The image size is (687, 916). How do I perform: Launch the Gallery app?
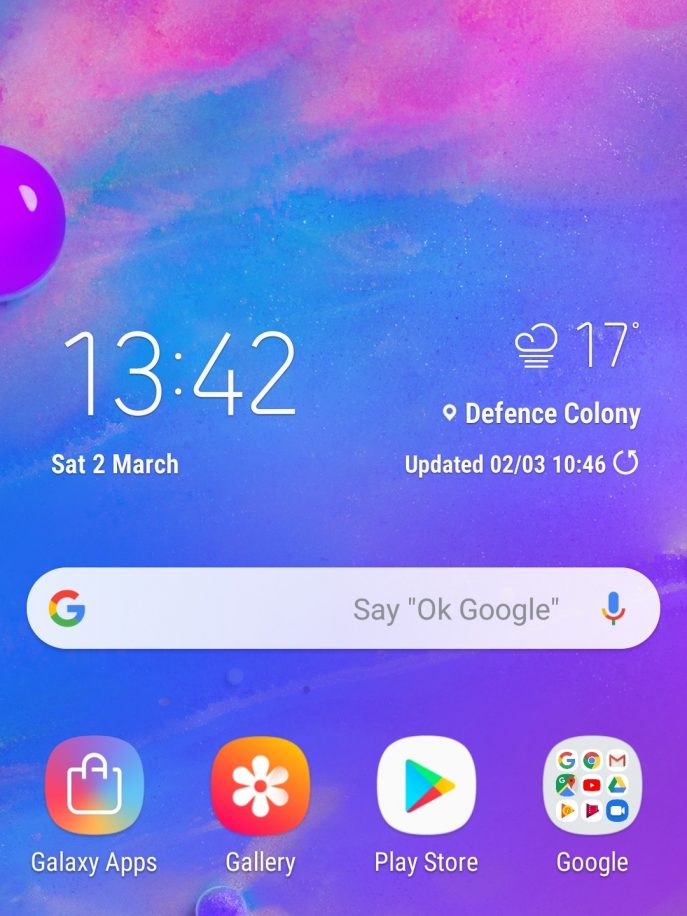point(260,786)
